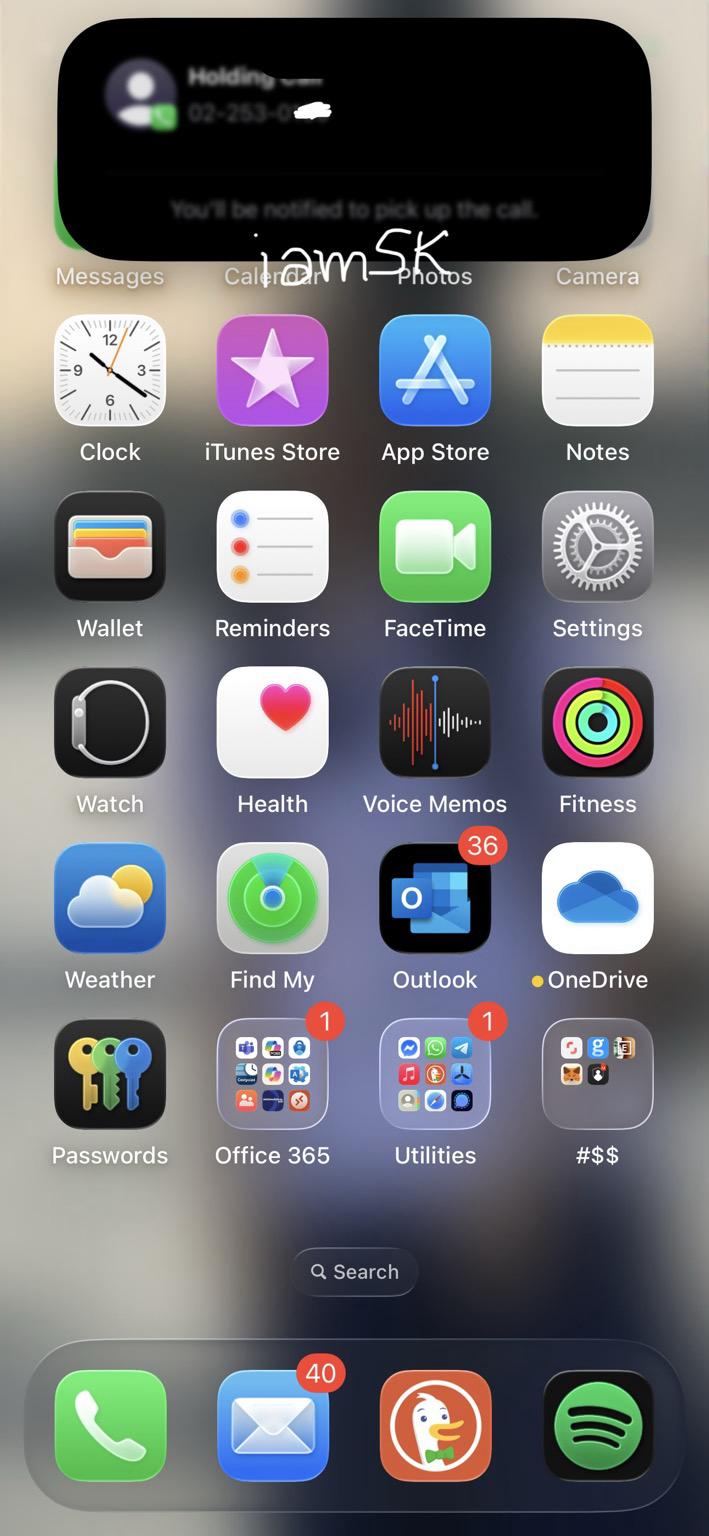Screen dimensions: 709x1536
Task: Launch Spotify from the dock
Action: [x=598, y=1426]
